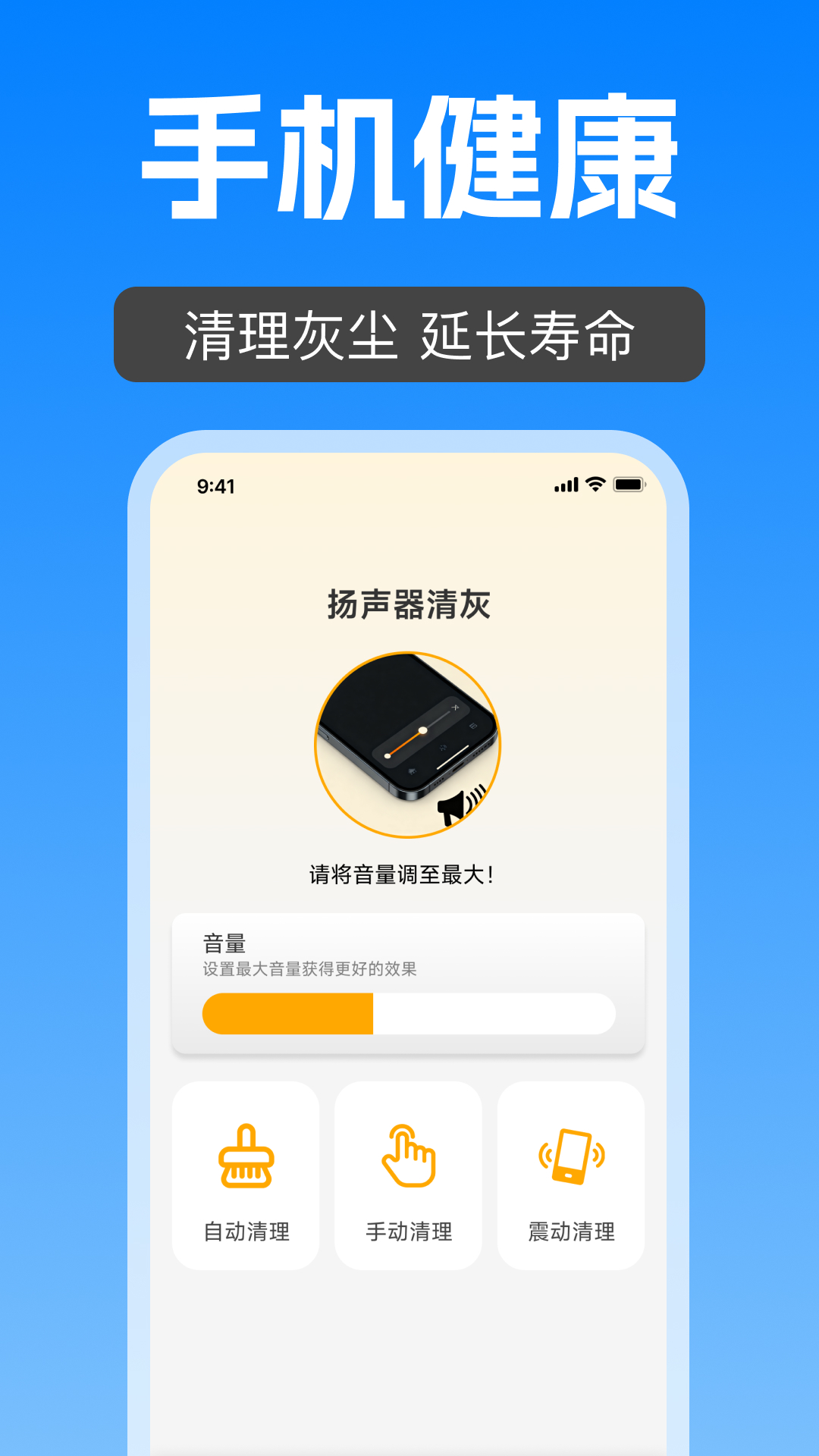Screen dimensions: 819x1456
Task: Toggle the volume level bar to maximum
Action: [x=409, y=1013]
